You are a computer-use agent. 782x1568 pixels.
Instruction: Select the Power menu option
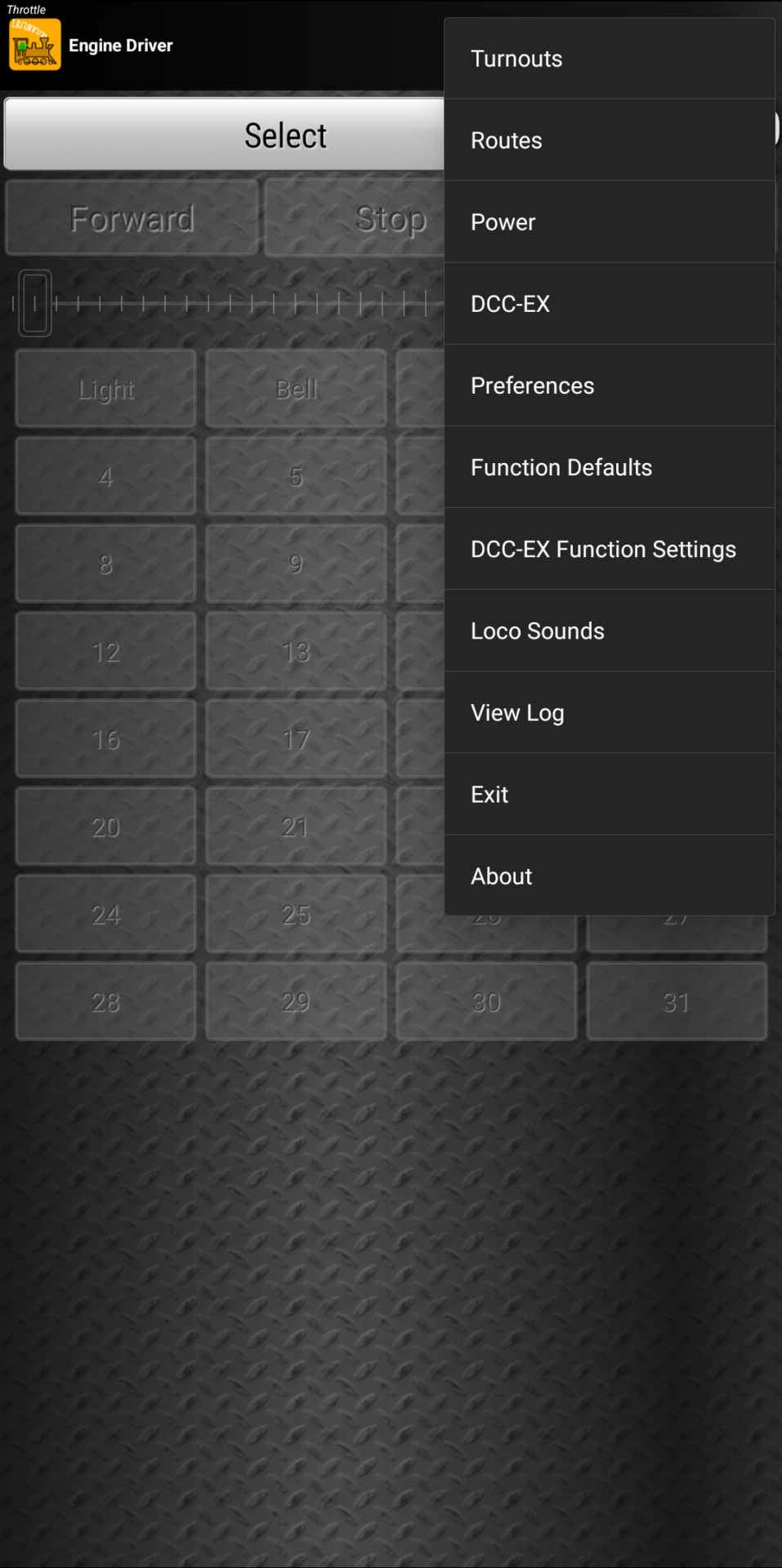[609, 222]
